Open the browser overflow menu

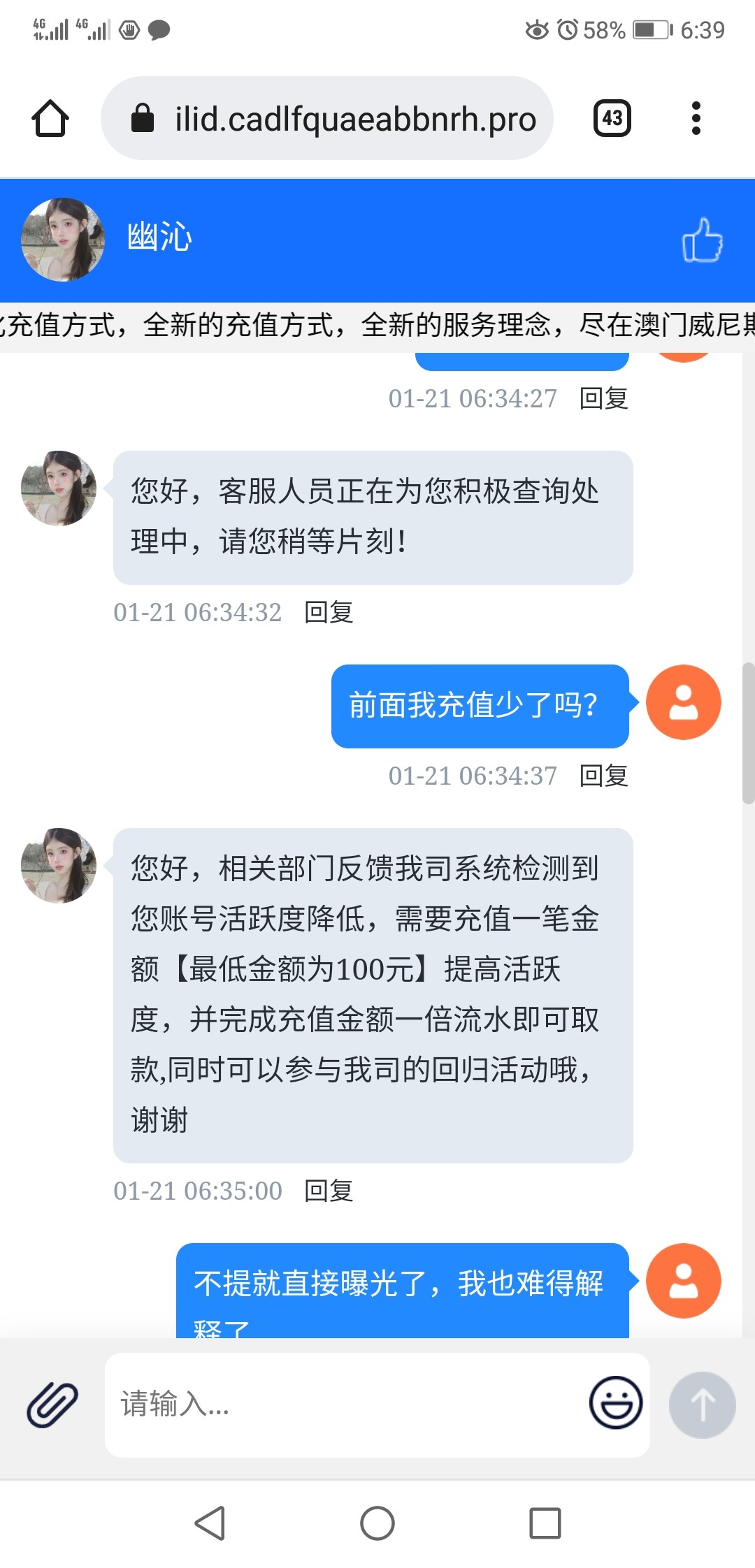pos(696,118)
